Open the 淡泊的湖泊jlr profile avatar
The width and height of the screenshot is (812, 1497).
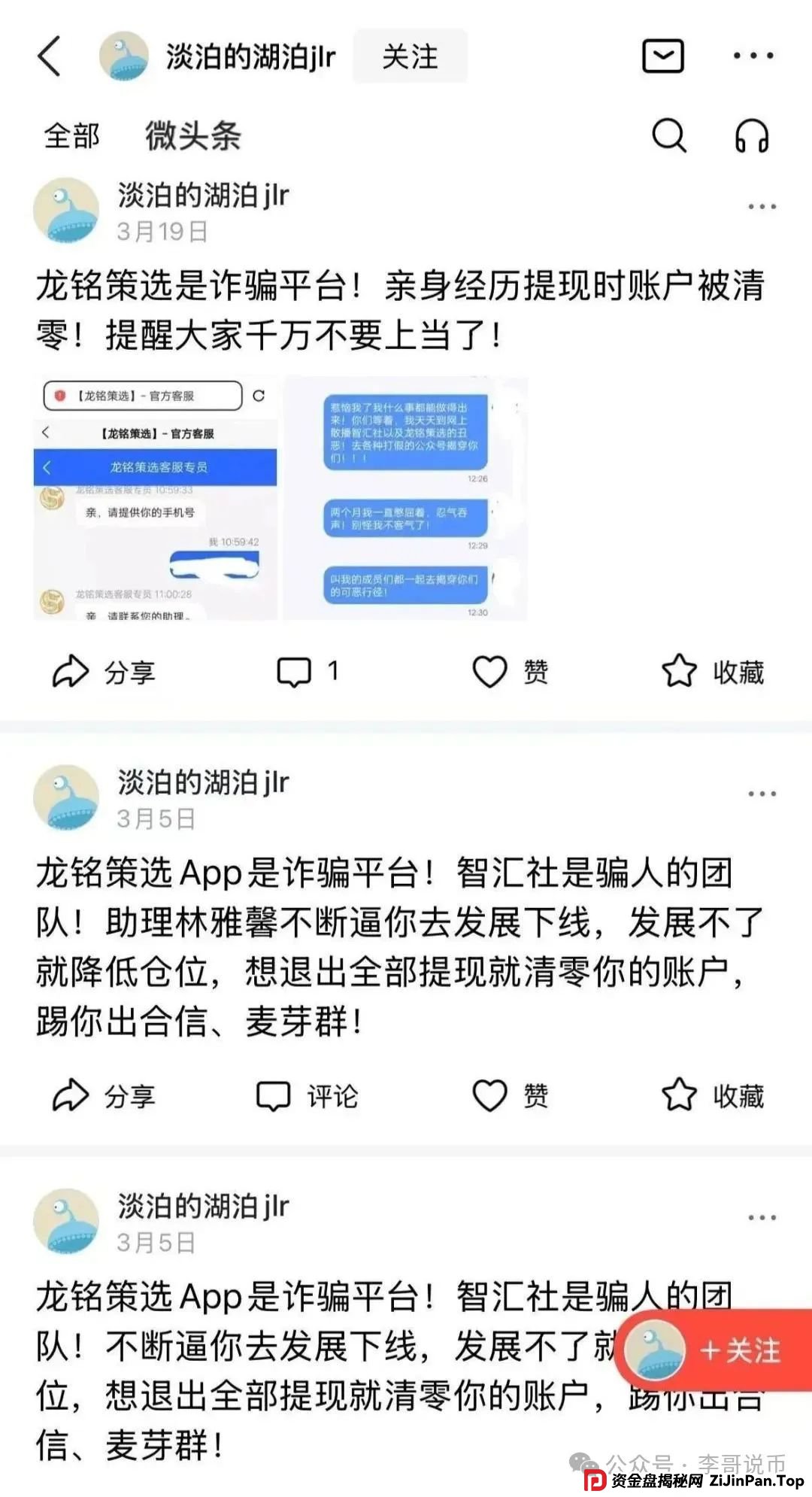click(x=124, y=56)
